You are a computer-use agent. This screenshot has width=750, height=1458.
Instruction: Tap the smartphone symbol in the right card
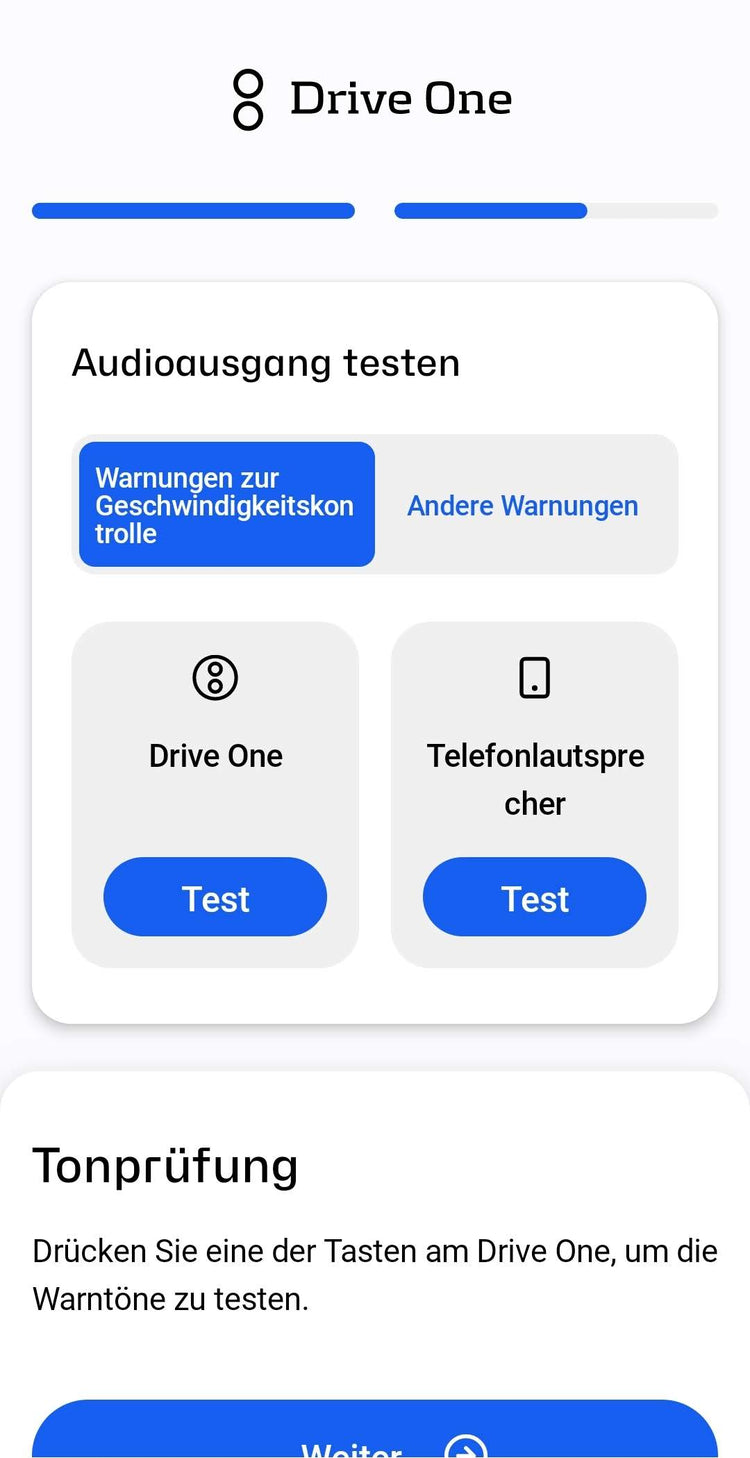pos(534,677)
